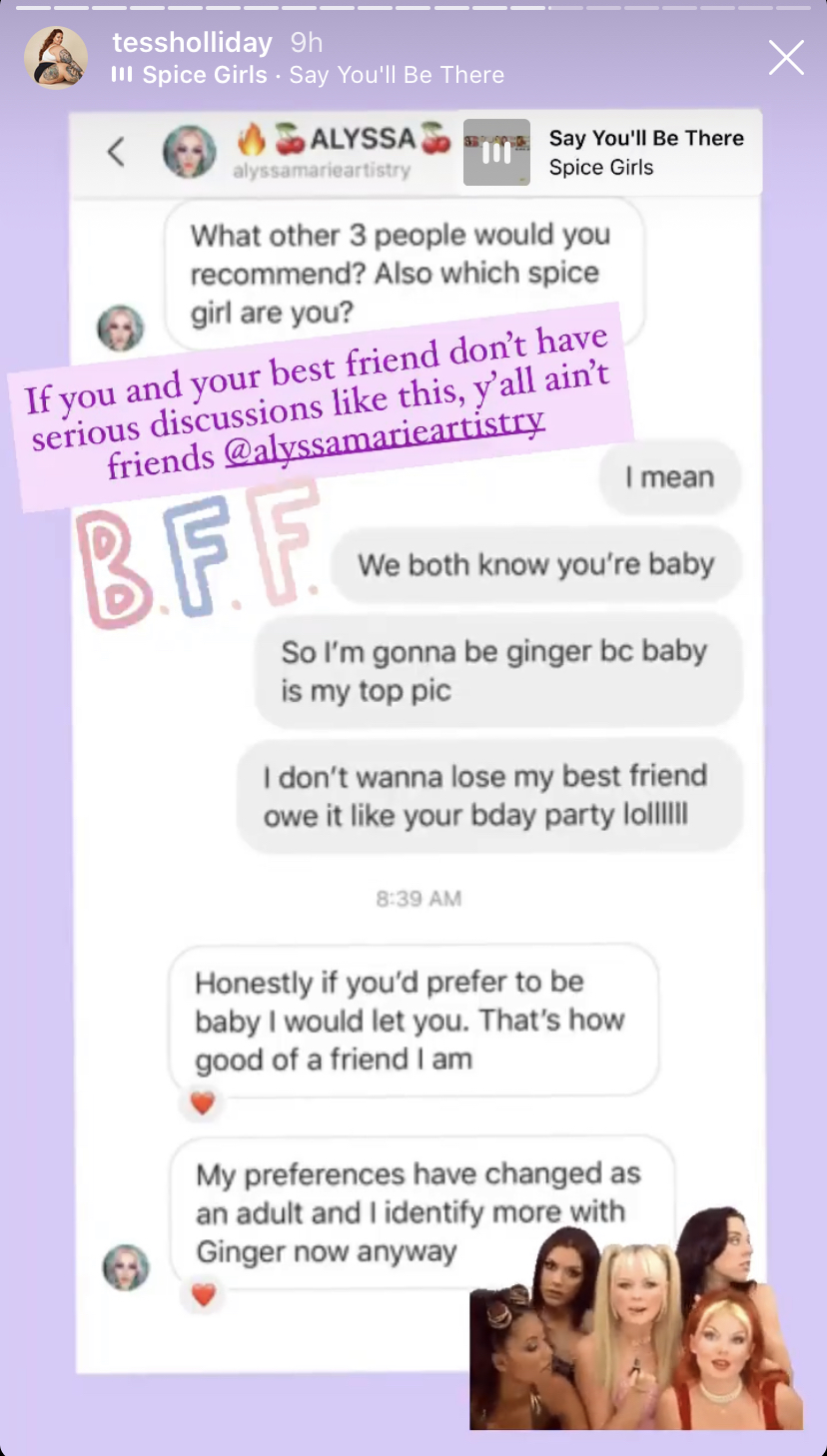The height and width of the screenshot is (1456, 827).
Task: Open tessholliday's profile picture
Action: coord(56,58)
